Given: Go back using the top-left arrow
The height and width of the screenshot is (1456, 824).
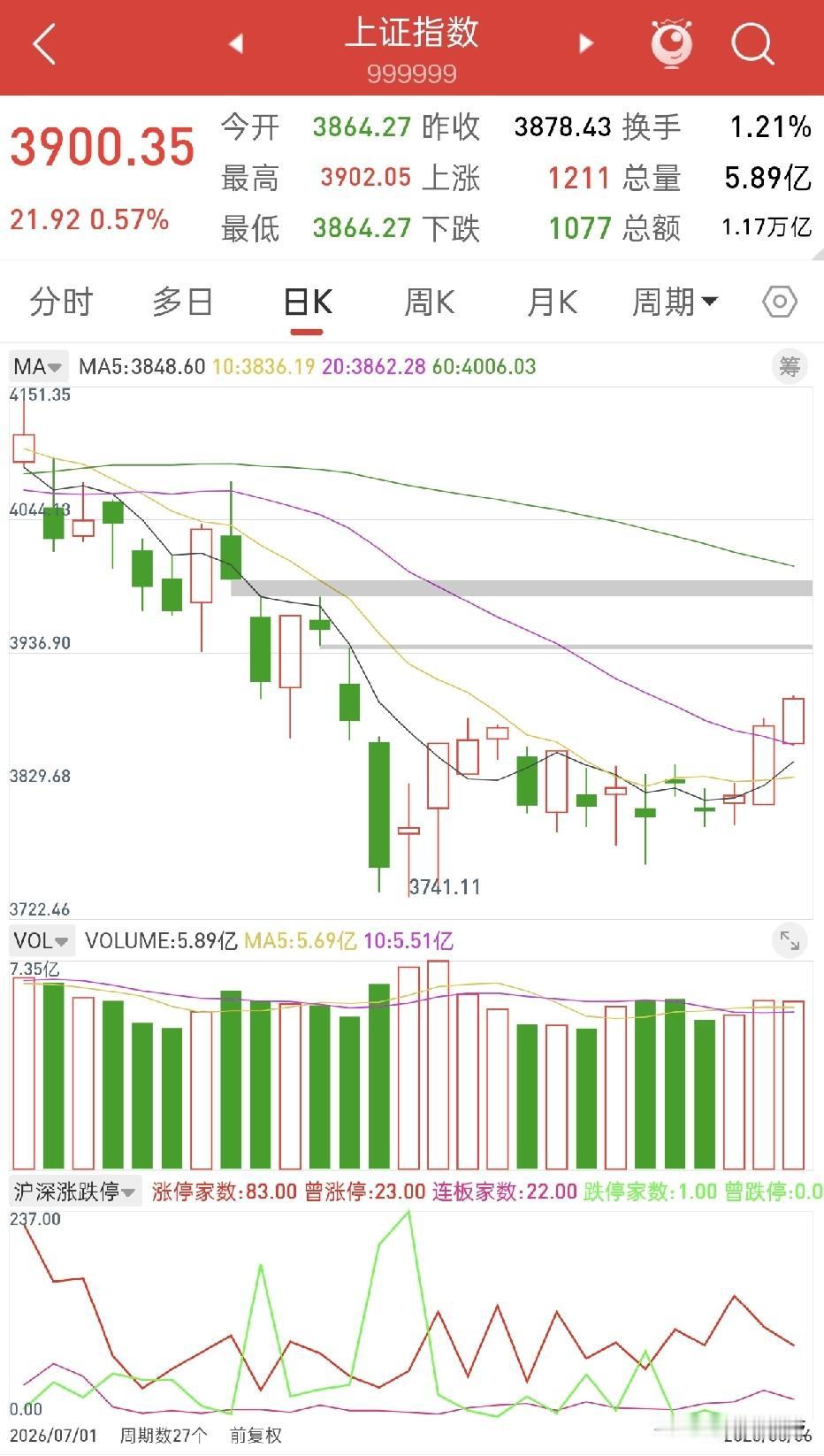Looking at the screenshot, I should 44,43.
